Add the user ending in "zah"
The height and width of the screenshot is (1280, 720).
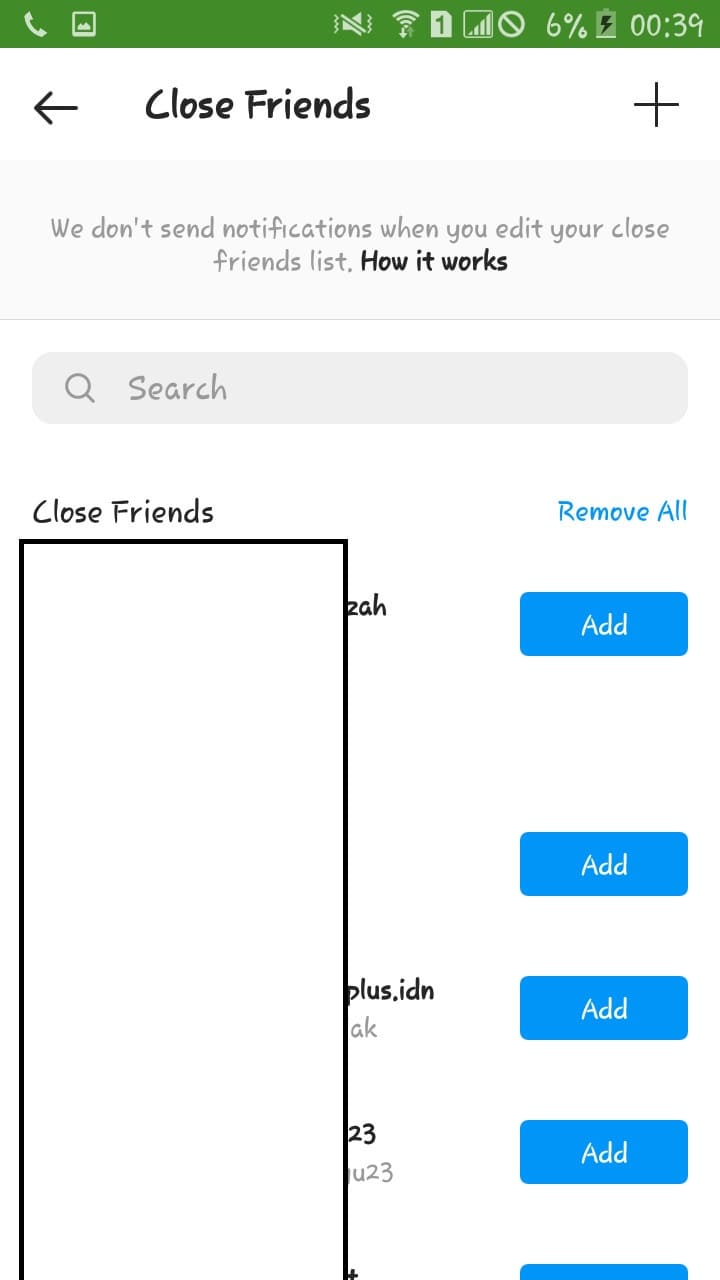[x=604, y=624]
